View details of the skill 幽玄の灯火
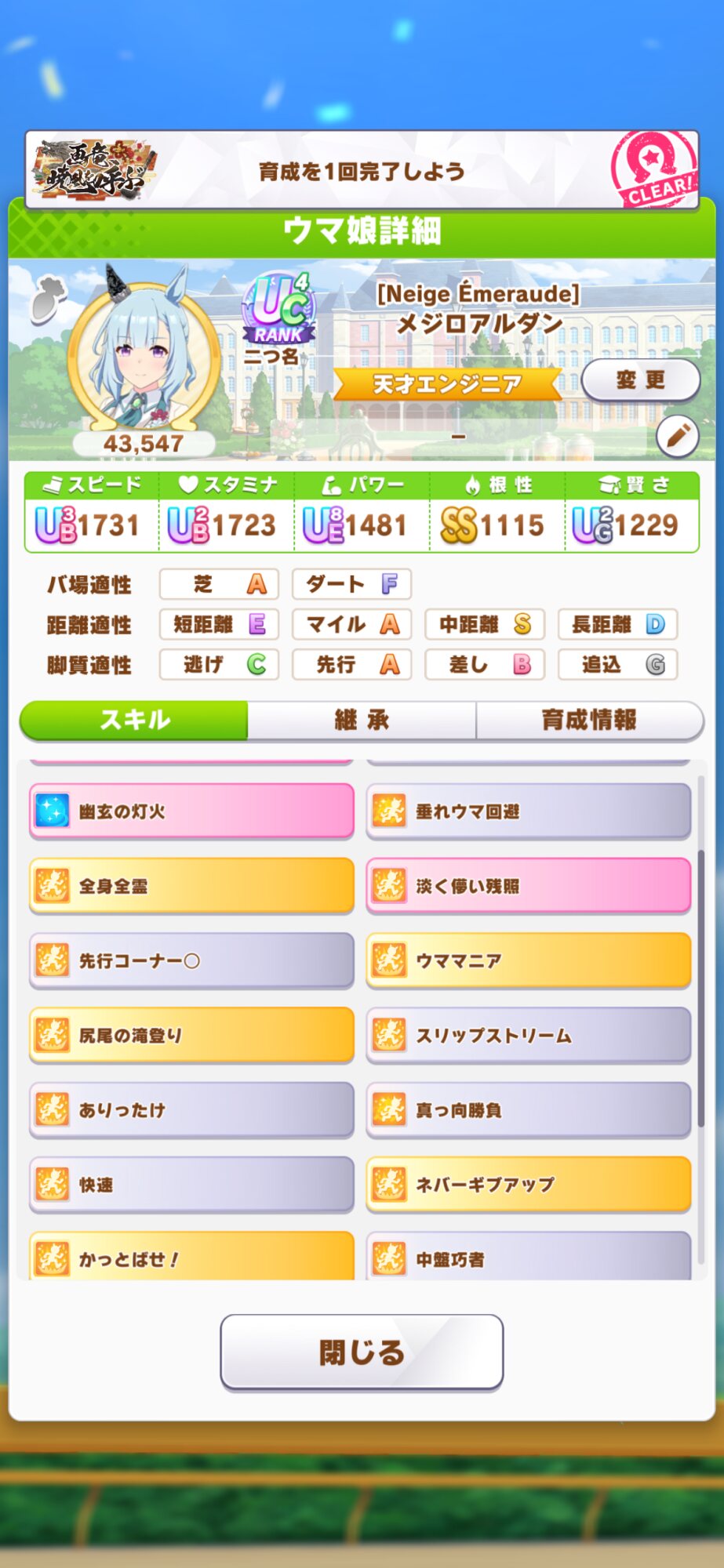 (x=191, y=811)
